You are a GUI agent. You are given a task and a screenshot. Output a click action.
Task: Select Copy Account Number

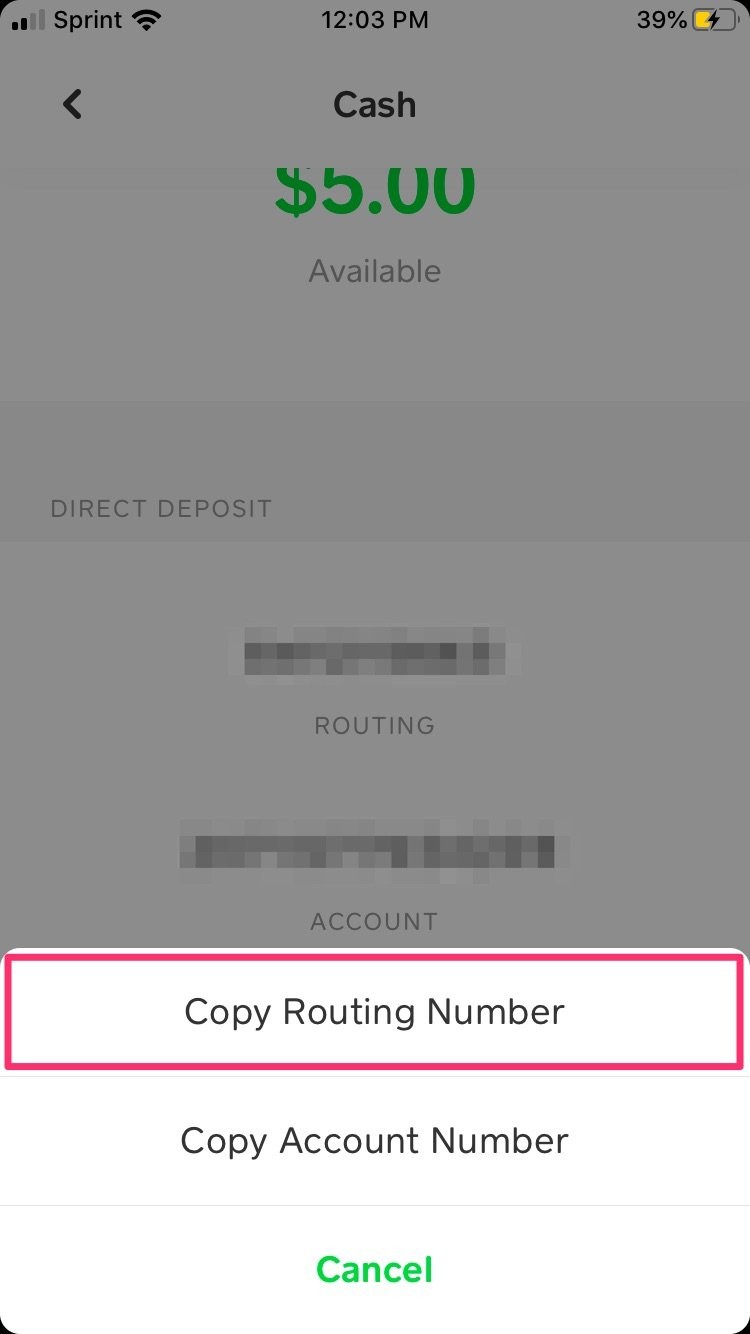(375, 1140)
